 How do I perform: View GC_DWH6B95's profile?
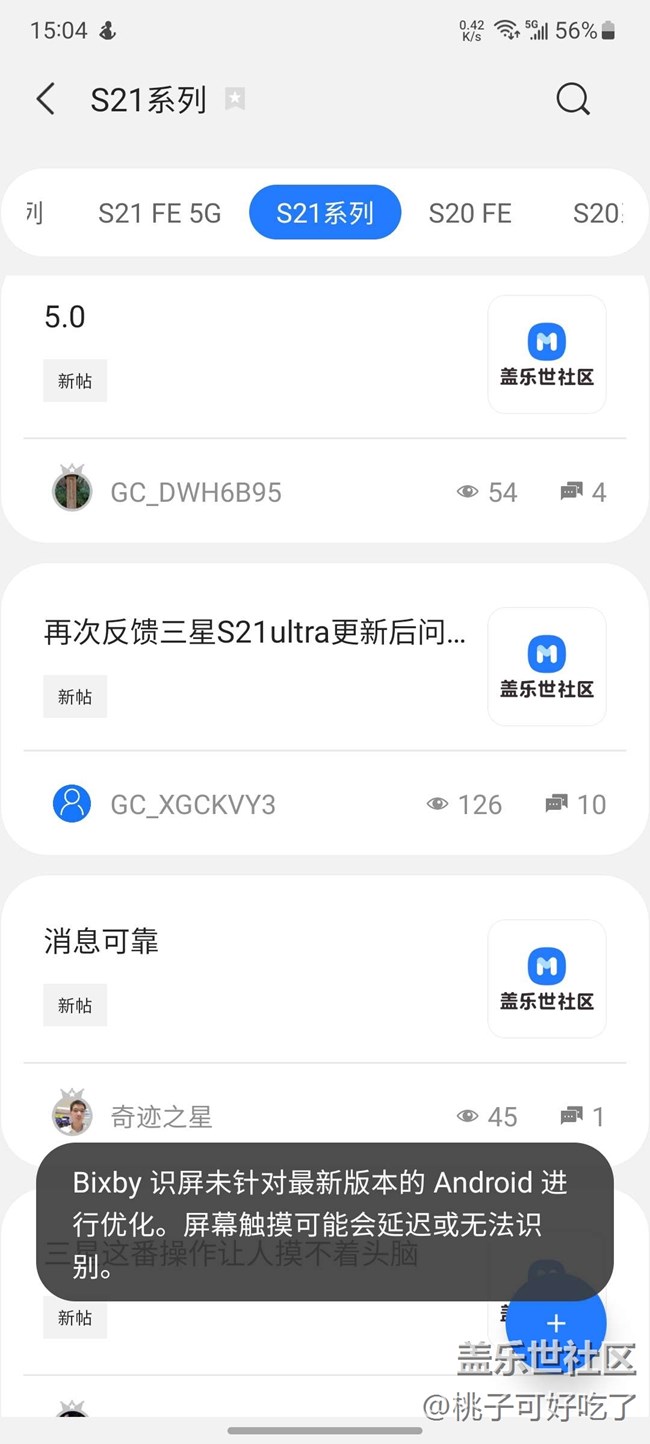click(195, 492)
